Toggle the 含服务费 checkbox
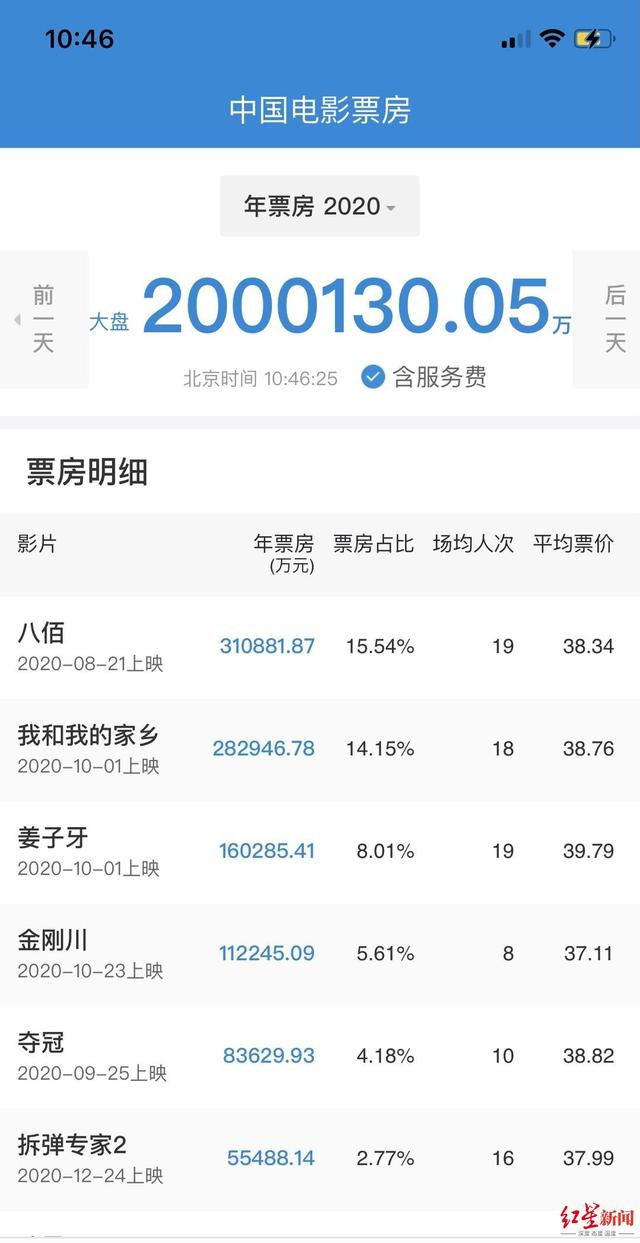Screen dimensions: 640x1243 (373, 377)
